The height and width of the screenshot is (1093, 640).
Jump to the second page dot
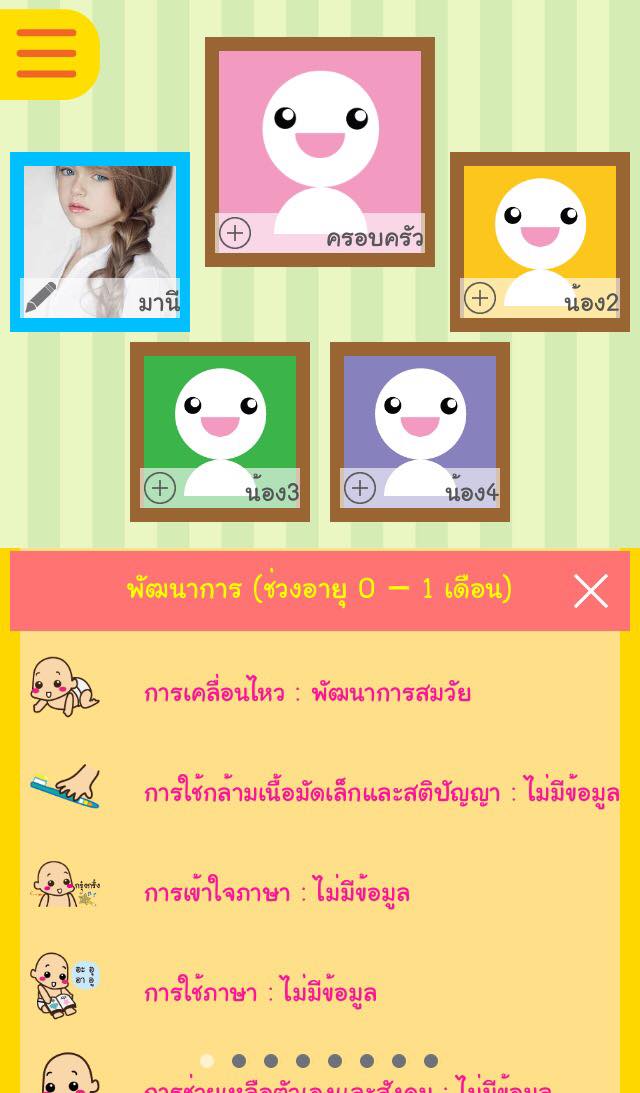pyautogui.click(x=239, y=1061)
